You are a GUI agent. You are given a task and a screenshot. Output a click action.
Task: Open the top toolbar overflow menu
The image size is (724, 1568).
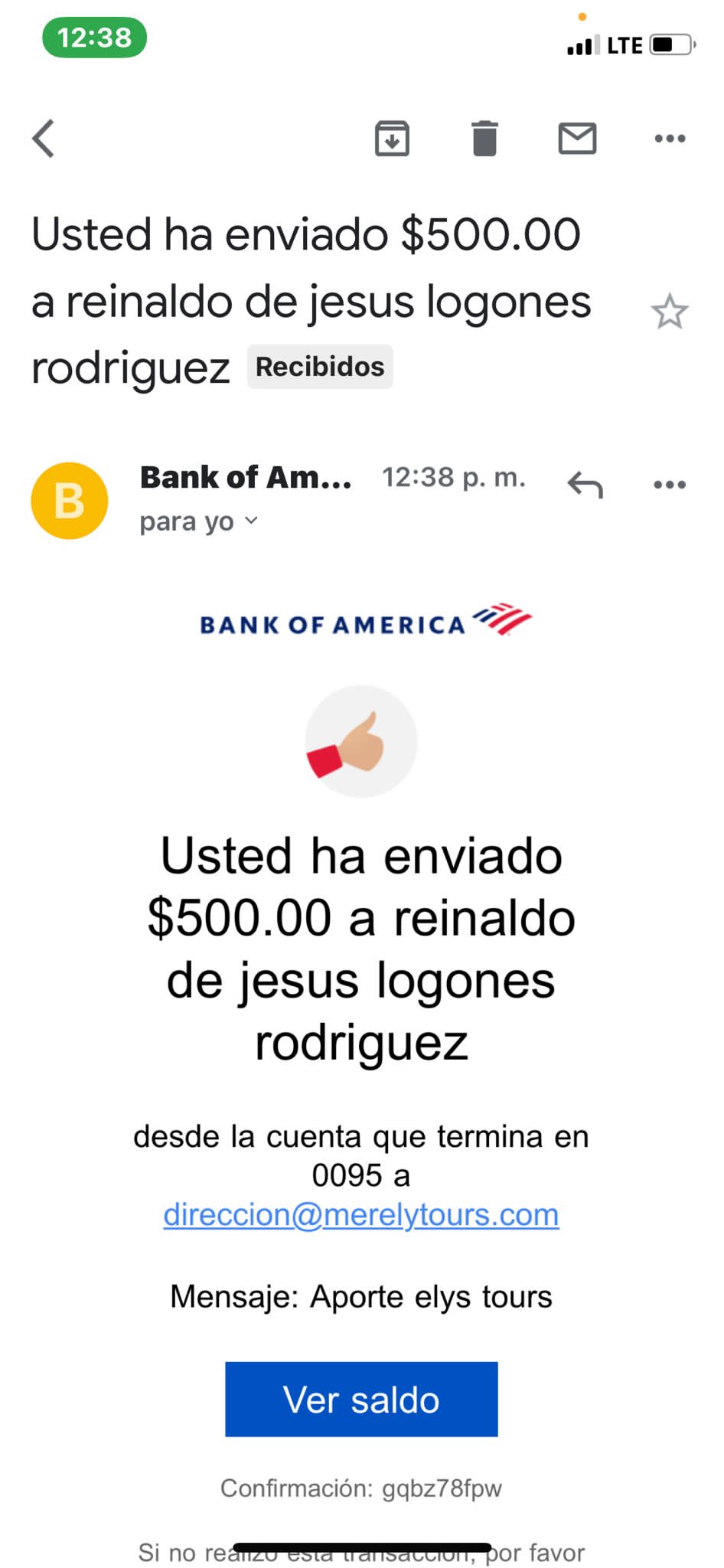(x=670, y=139)
